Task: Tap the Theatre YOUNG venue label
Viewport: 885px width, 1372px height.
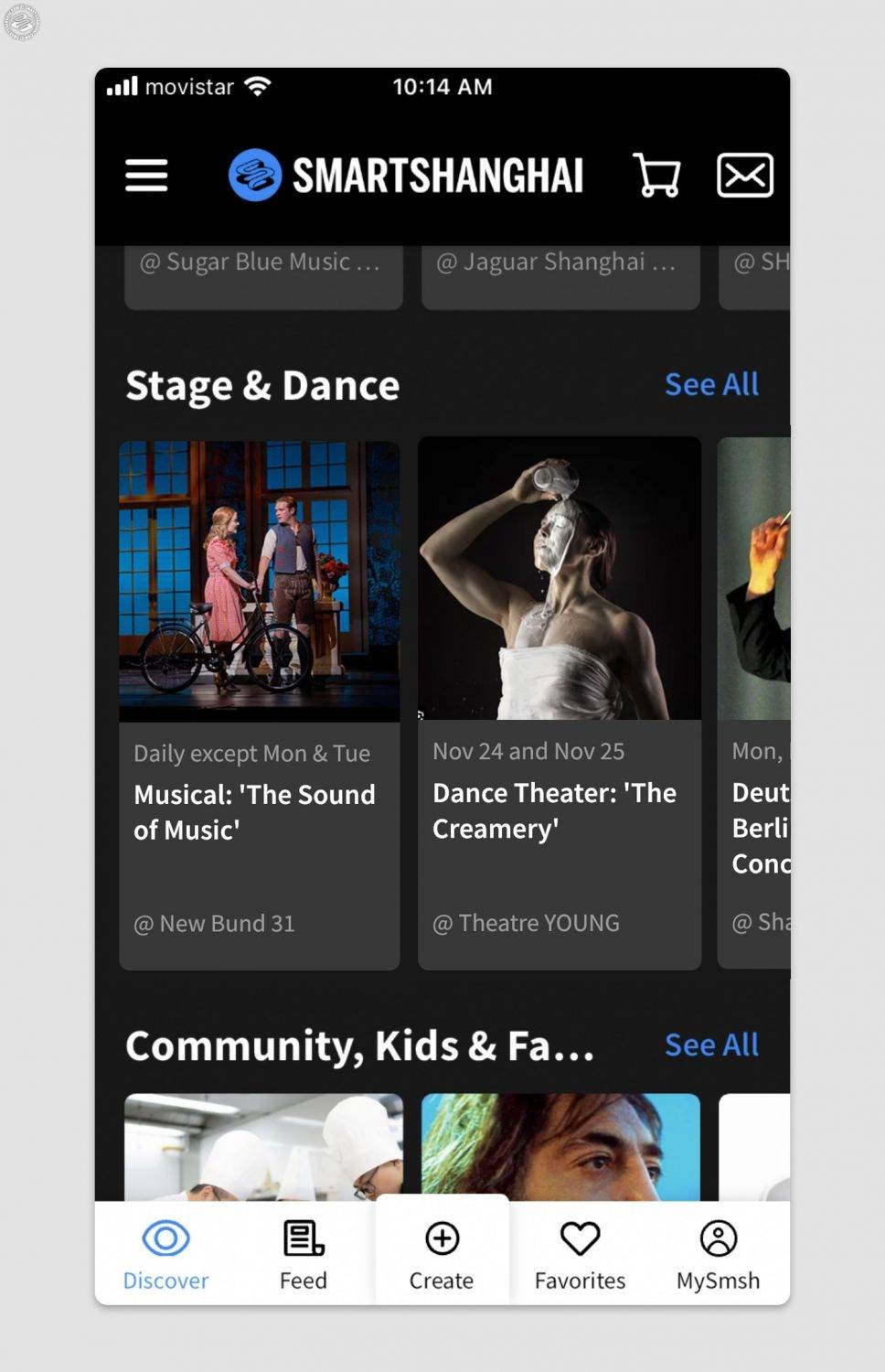Action: (x=526, y=923)
